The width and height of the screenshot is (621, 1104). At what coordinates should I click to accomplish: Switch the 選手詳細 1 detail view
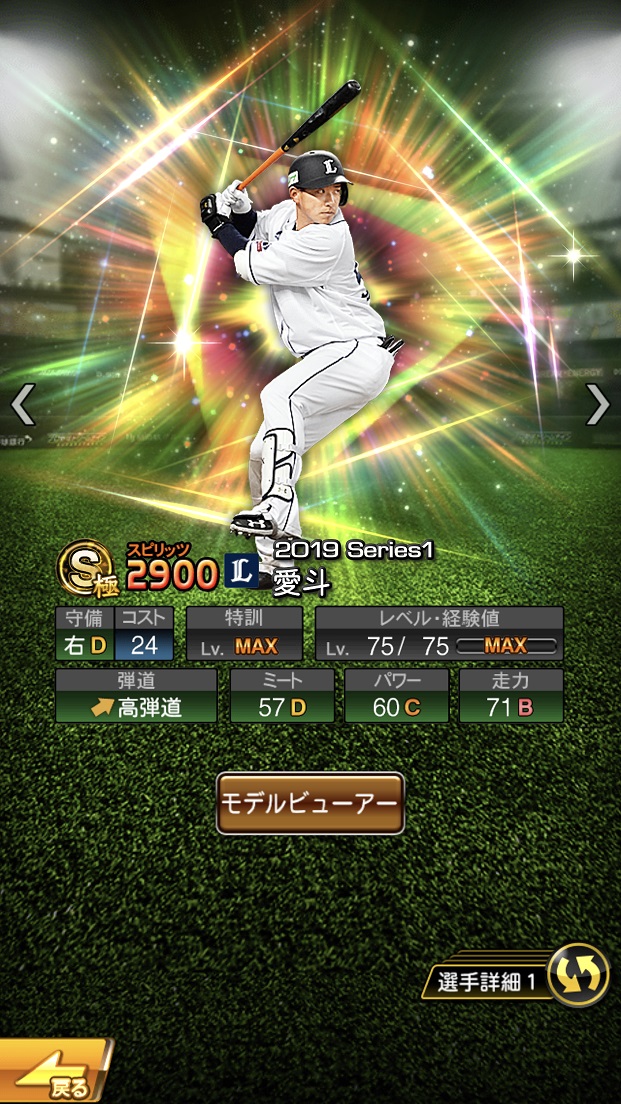(x=577, y=975)
